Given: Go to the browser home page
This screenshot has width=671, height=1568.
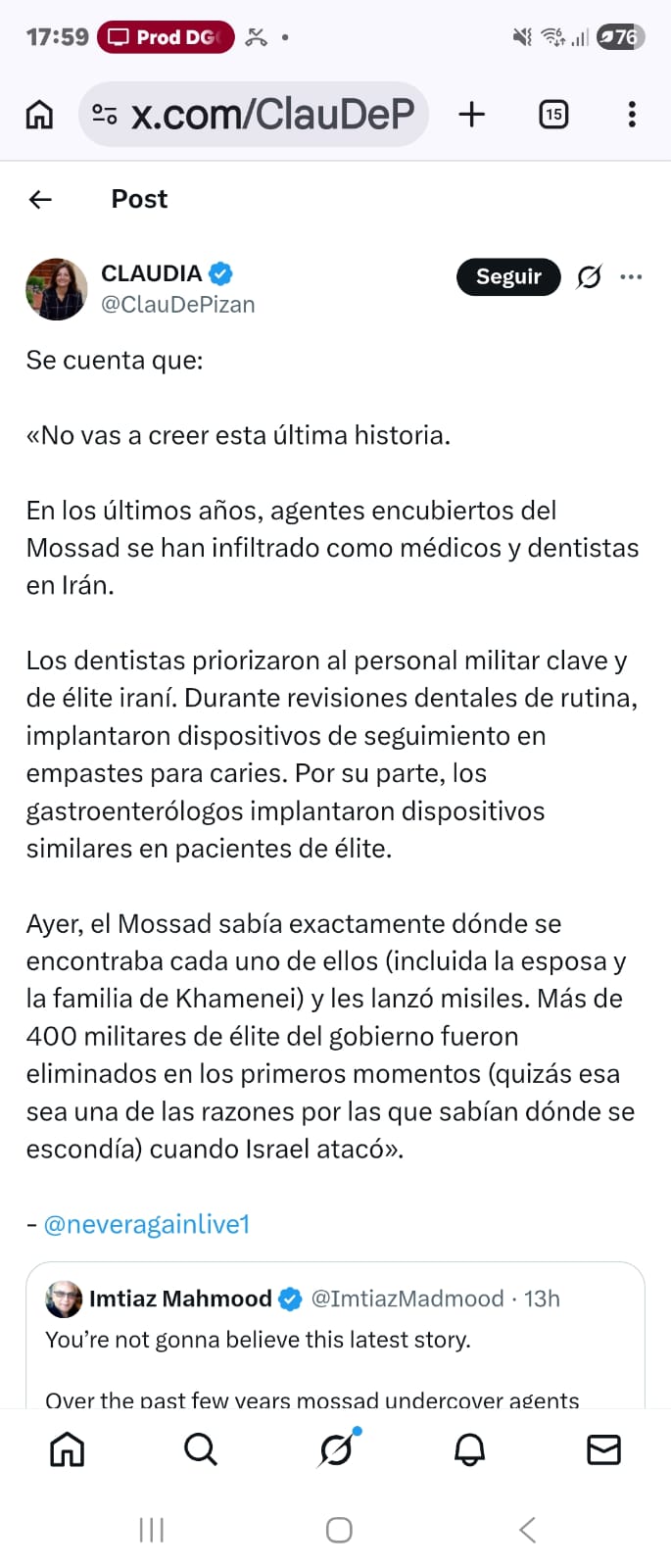Looking at the screenshot, I should [x=39, y=115].
